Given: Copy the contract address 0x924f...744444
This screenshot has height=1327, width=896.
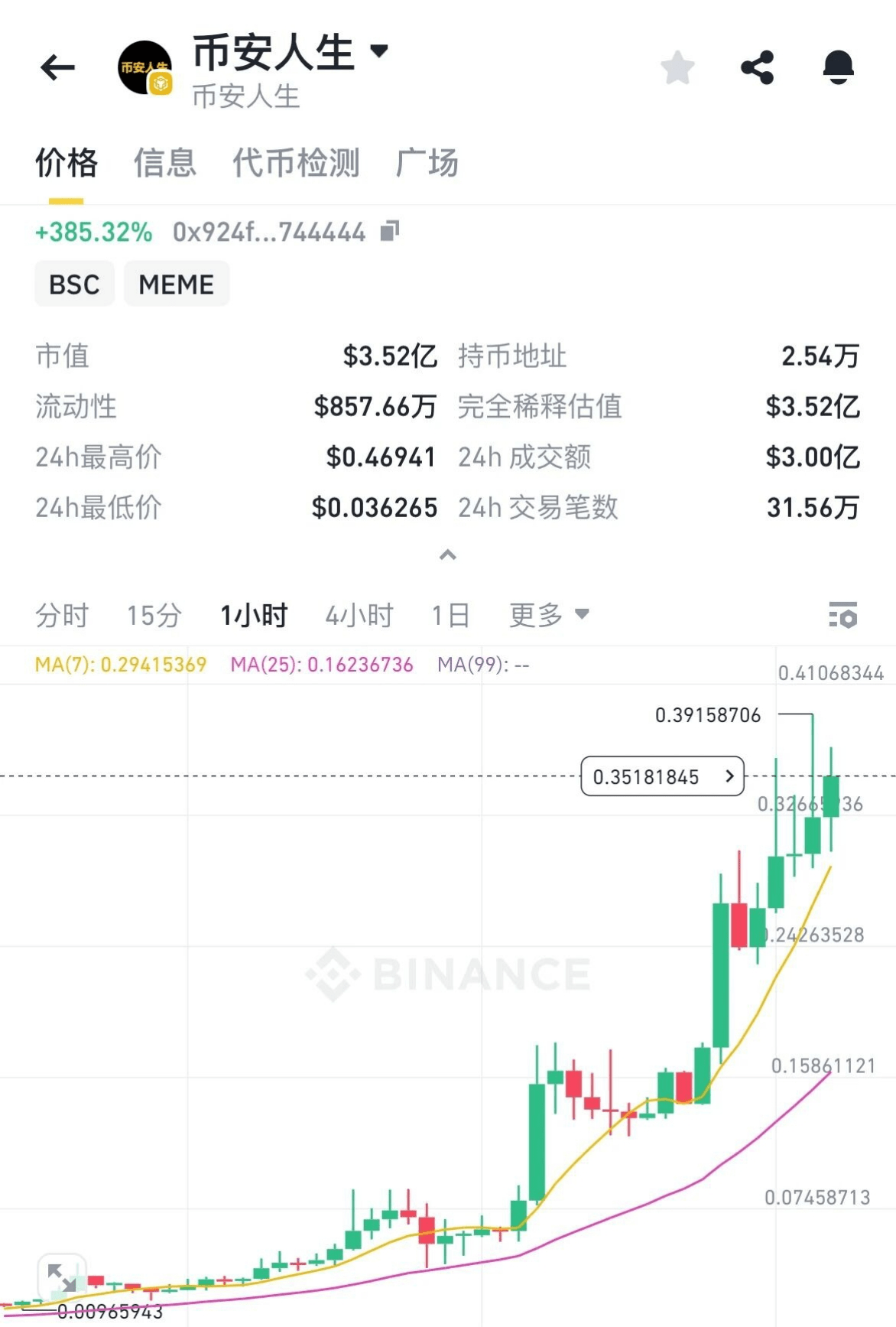Looking at the screenshot, I should (x=390, y=231).
